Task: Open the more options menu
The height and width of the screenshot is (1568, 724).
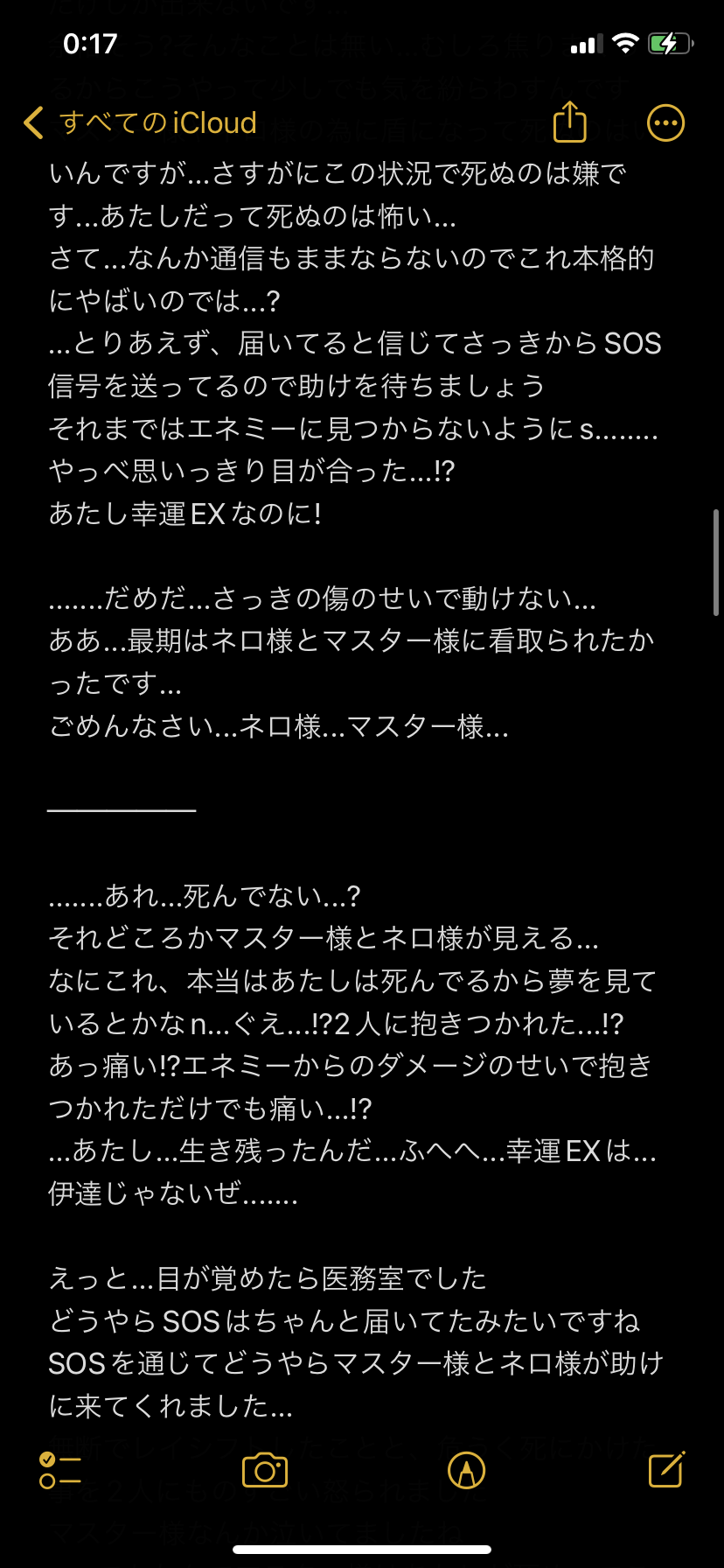Action: [665, 123]
